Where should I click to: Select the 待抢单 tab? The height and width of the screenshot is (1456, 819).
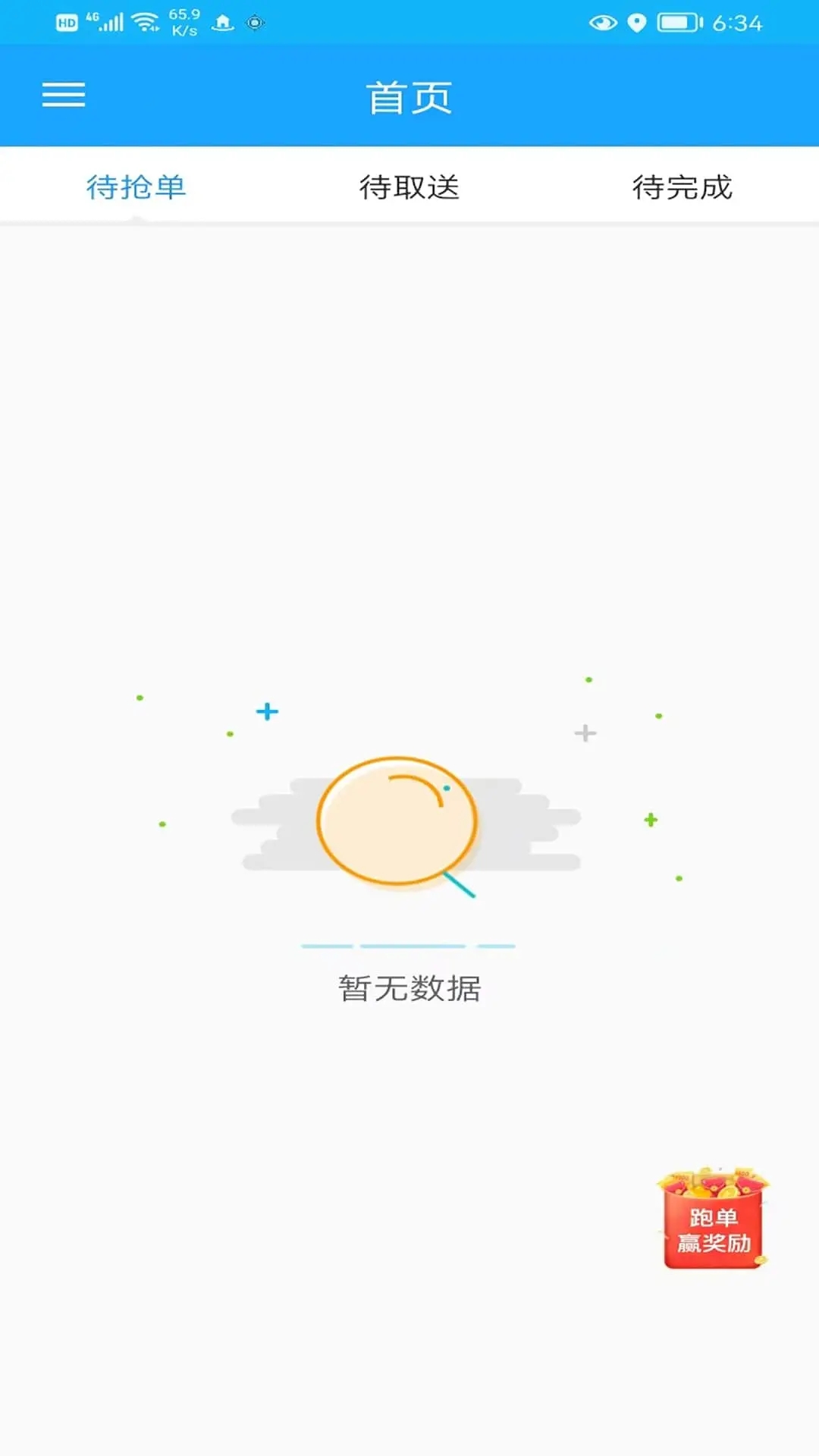[136, 187]
